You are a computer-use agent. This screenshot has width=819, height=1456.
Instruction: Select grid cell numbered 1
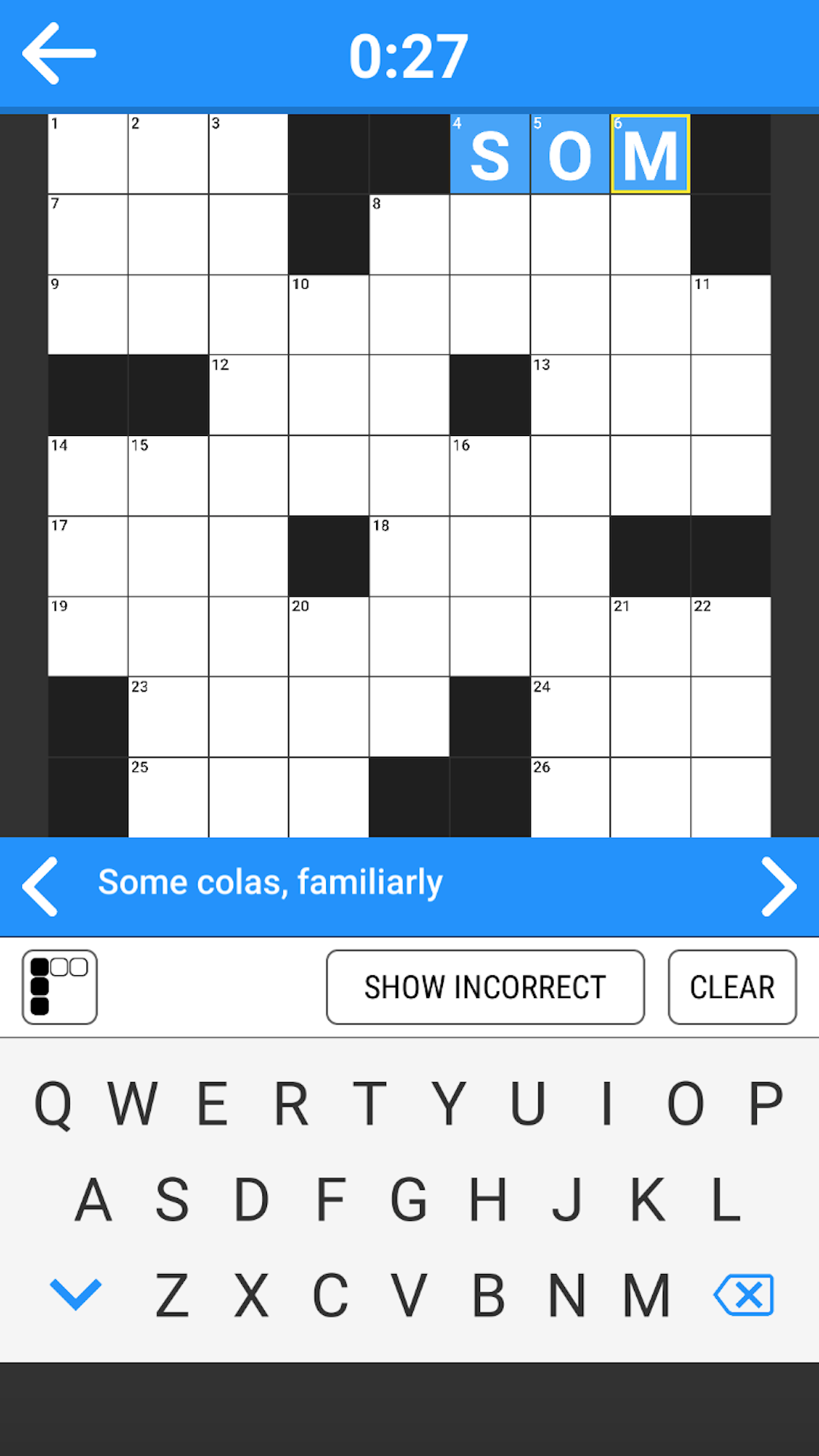click(87, 154)
